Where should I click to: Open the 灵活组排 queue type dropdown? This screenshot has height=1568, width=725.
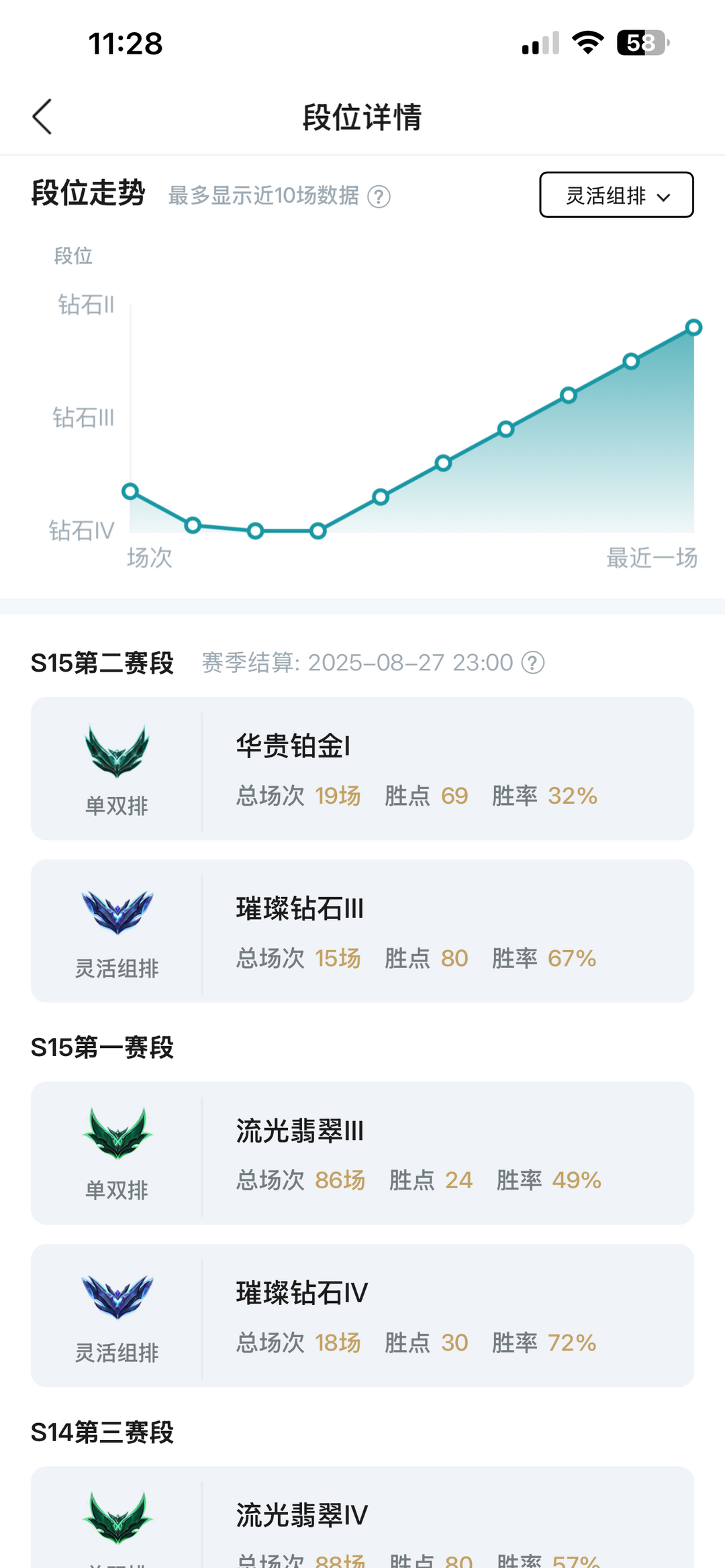click(x=616, y=195)
